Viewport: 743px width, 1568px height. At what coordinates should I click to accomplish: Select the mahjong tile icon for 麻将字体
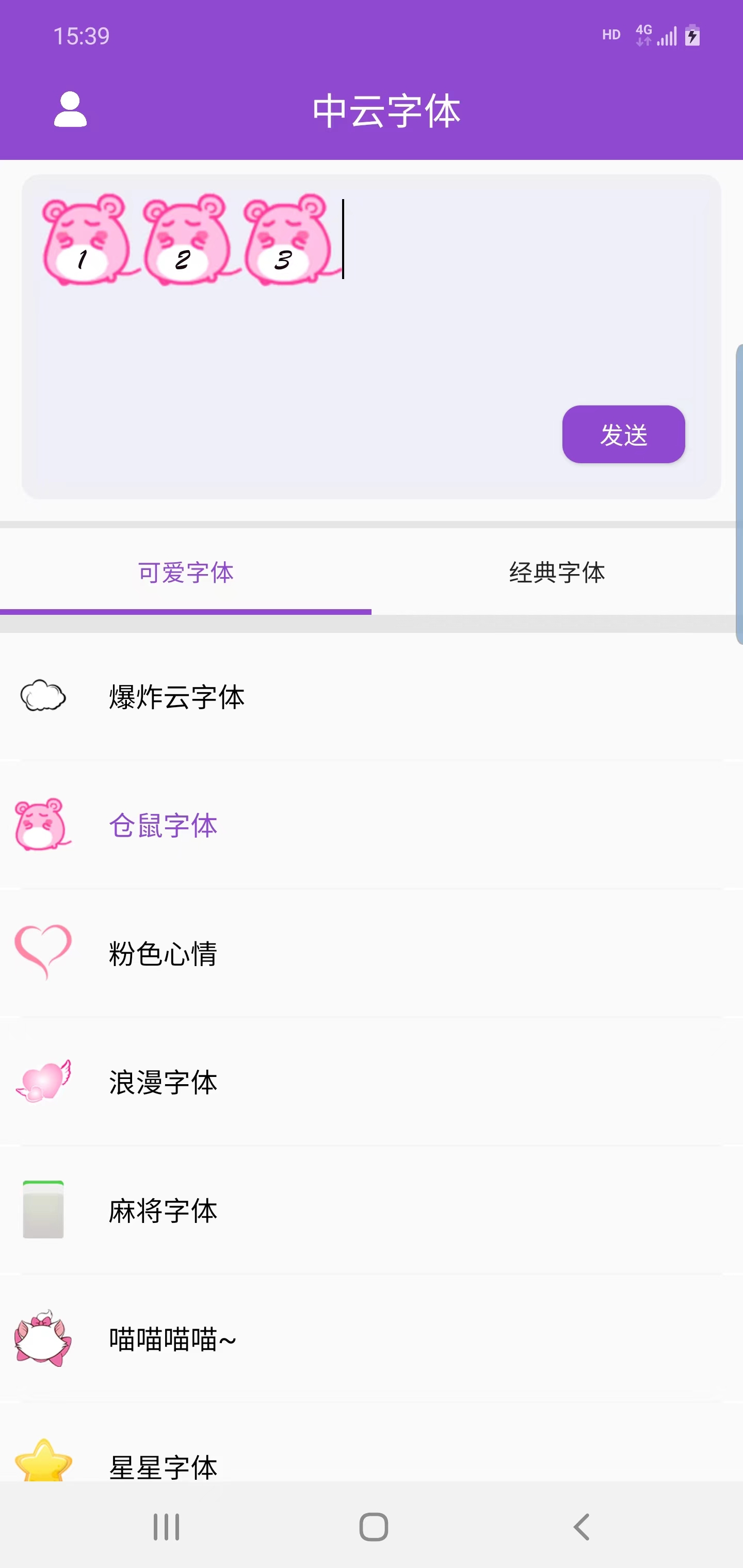[43, 1211]
